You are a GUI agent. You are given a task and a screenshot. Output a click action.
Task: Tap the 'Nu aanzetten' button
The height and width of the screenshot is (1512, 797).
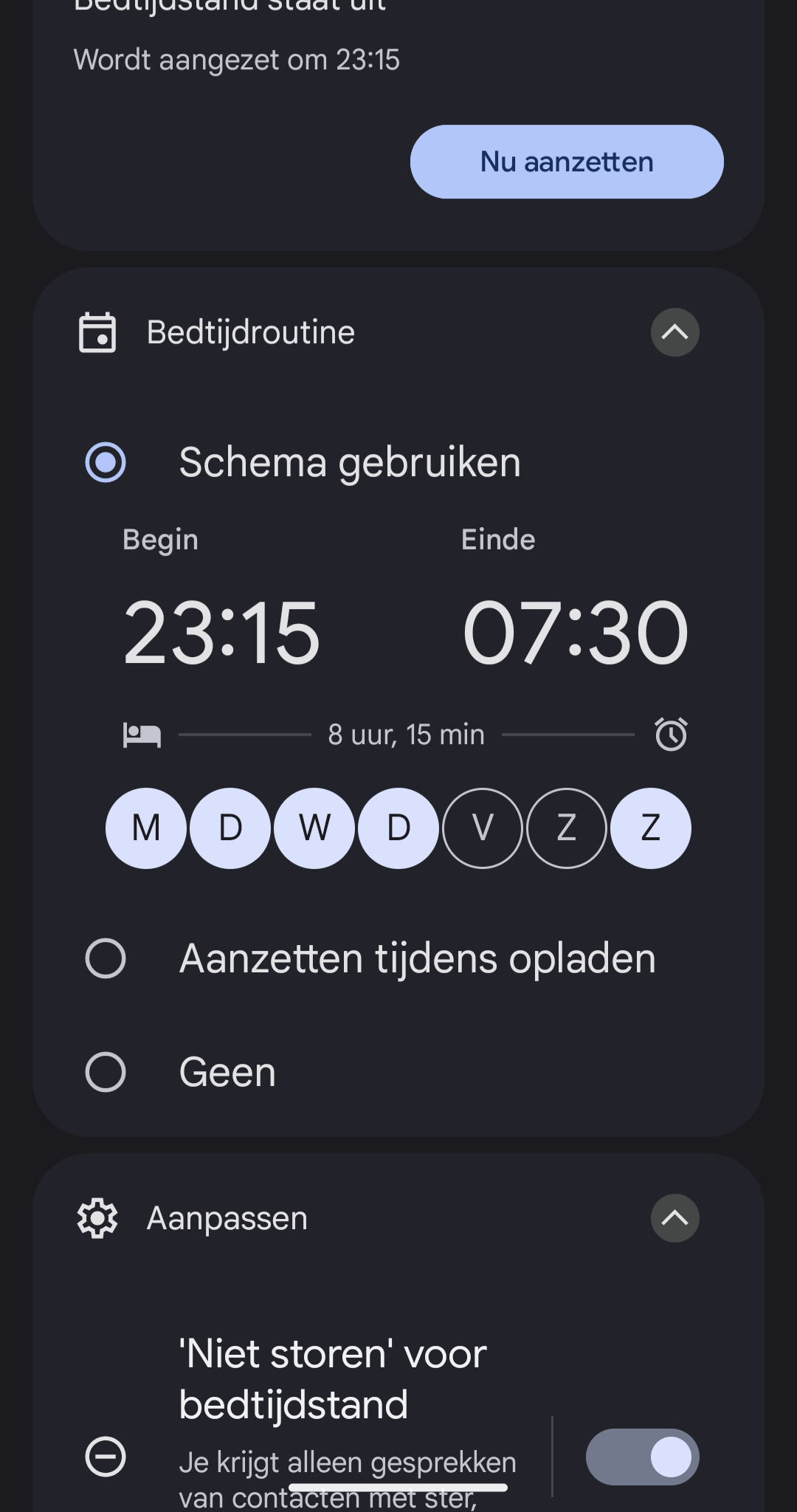567,162
